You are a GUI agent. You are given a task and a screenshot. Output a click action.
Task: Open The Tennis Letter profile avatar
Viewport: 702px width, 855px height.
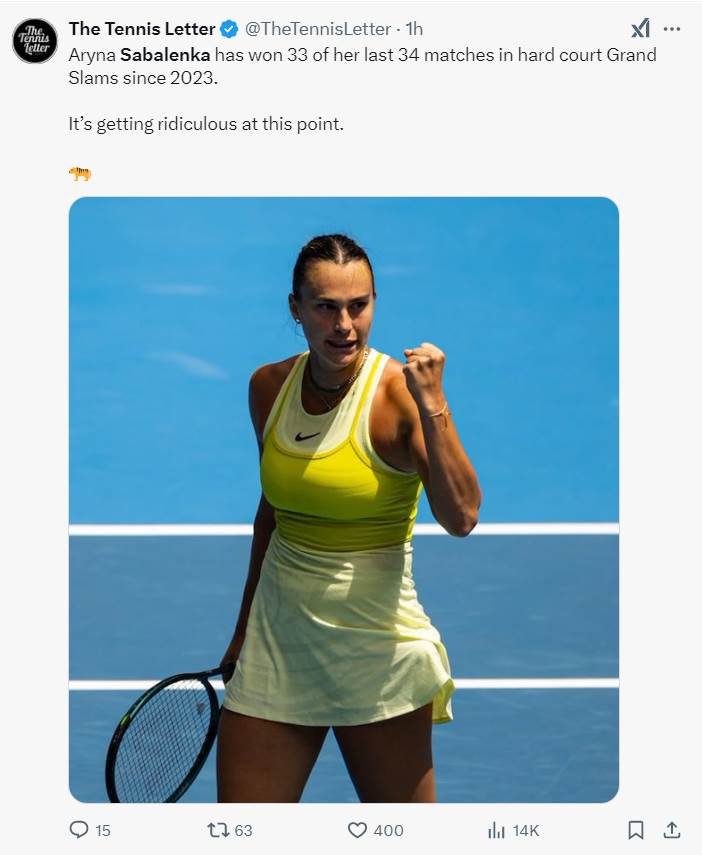coord(35,41)
